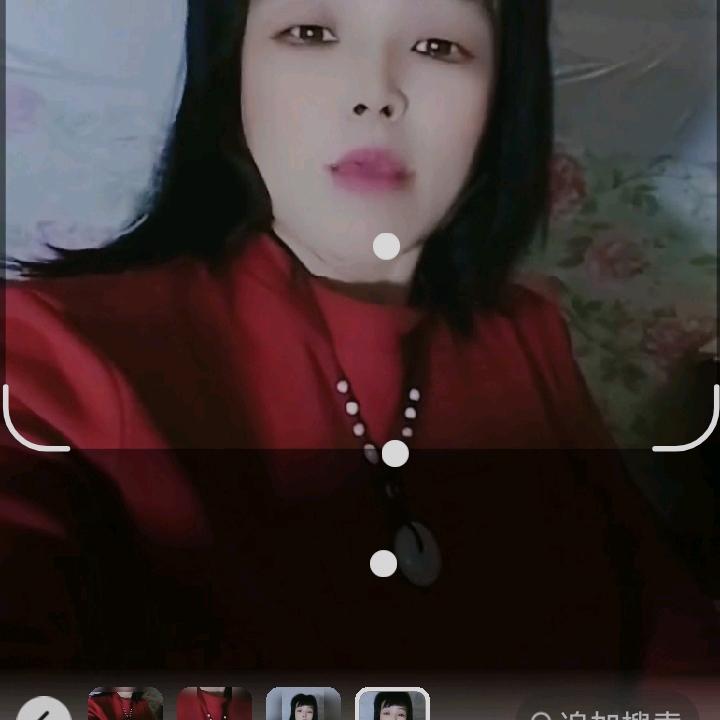Screen dimensions: 720x720
Task: Select the highlighted fourth crop thumbnail
Action: 393,705
